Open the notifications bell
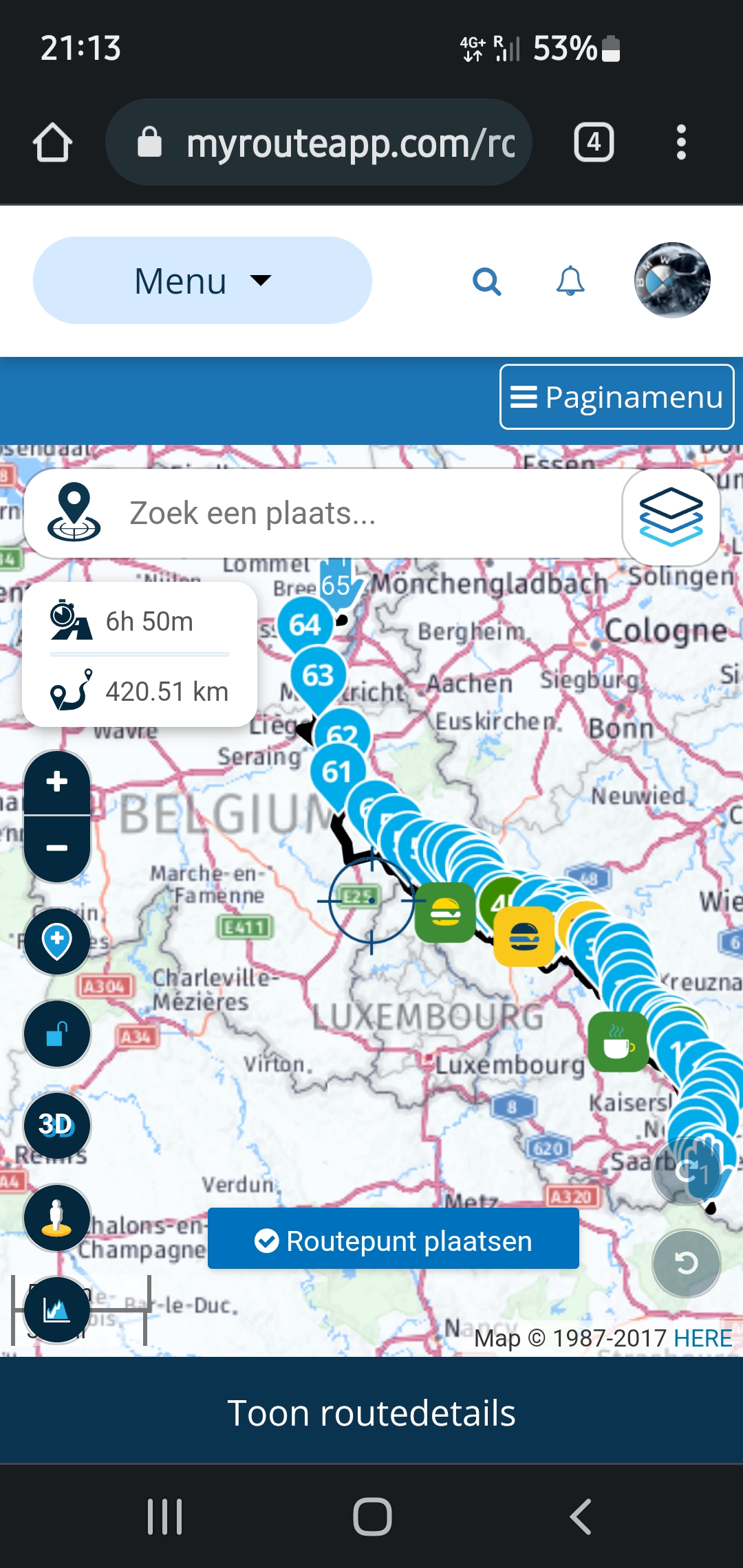This screenshot has height=1568, width=743. point(570,281)
